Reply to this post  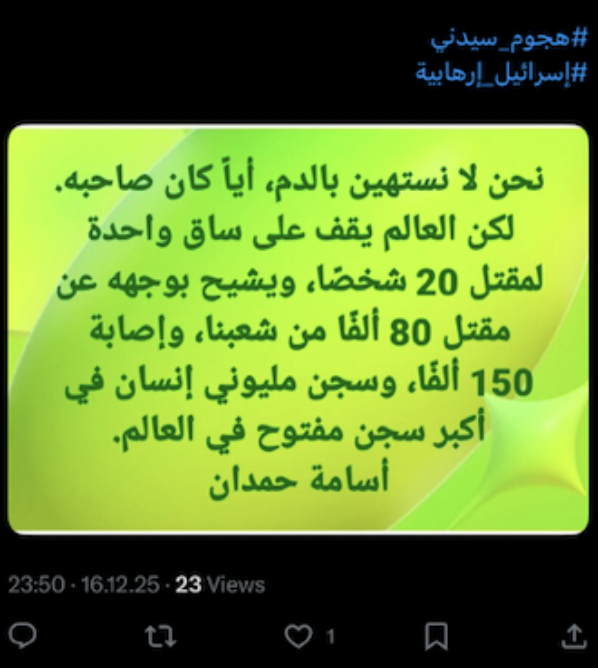27,634
